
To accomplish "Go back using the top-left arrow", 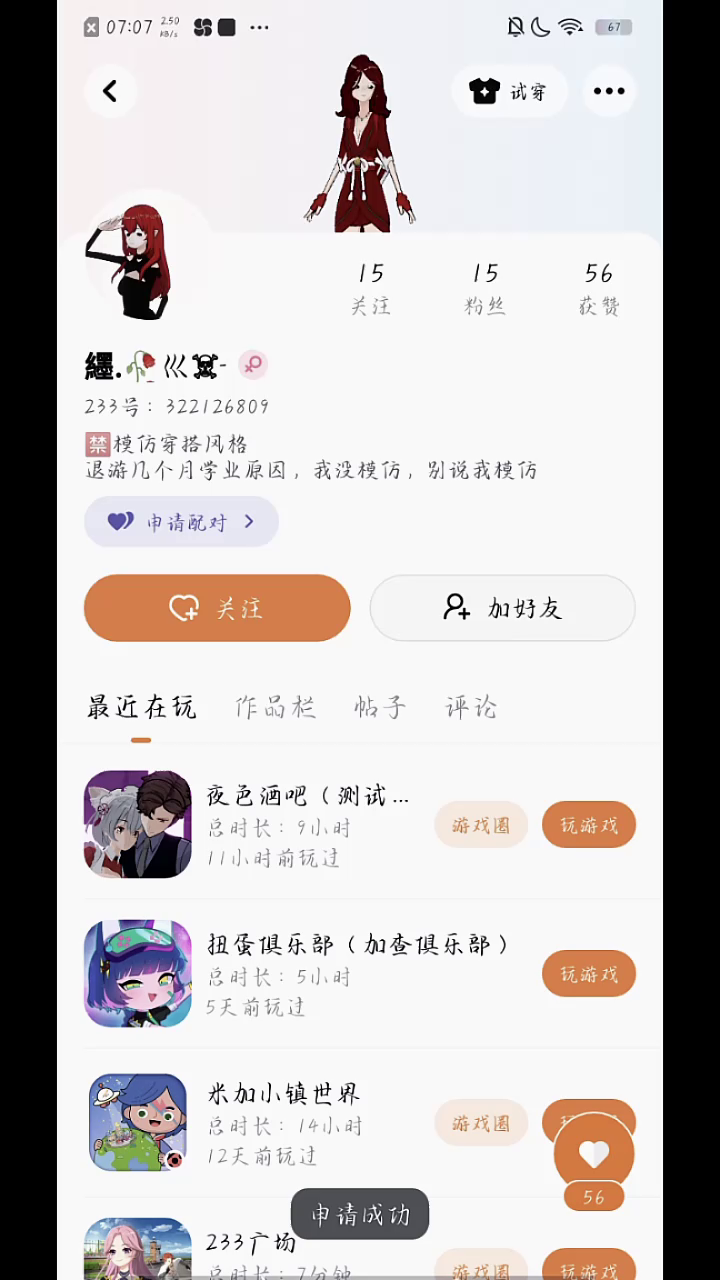I will pos(110,91).
